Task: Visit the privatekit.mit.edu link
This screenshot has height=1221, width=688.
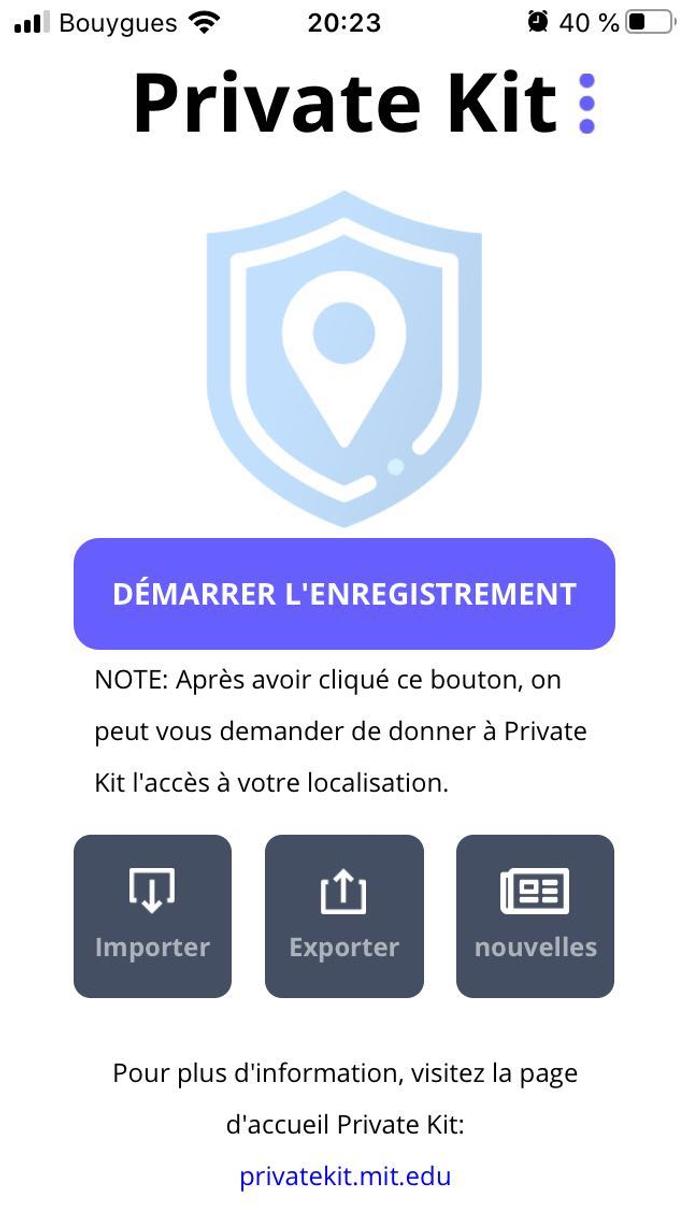Action: click(345, 1176)
